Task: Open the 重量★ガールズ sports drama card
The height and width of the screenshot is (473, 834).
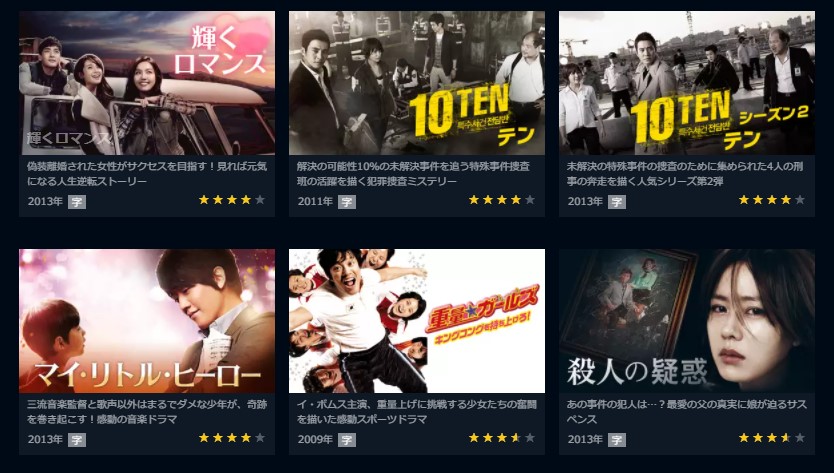Action: tap(417, 321)
